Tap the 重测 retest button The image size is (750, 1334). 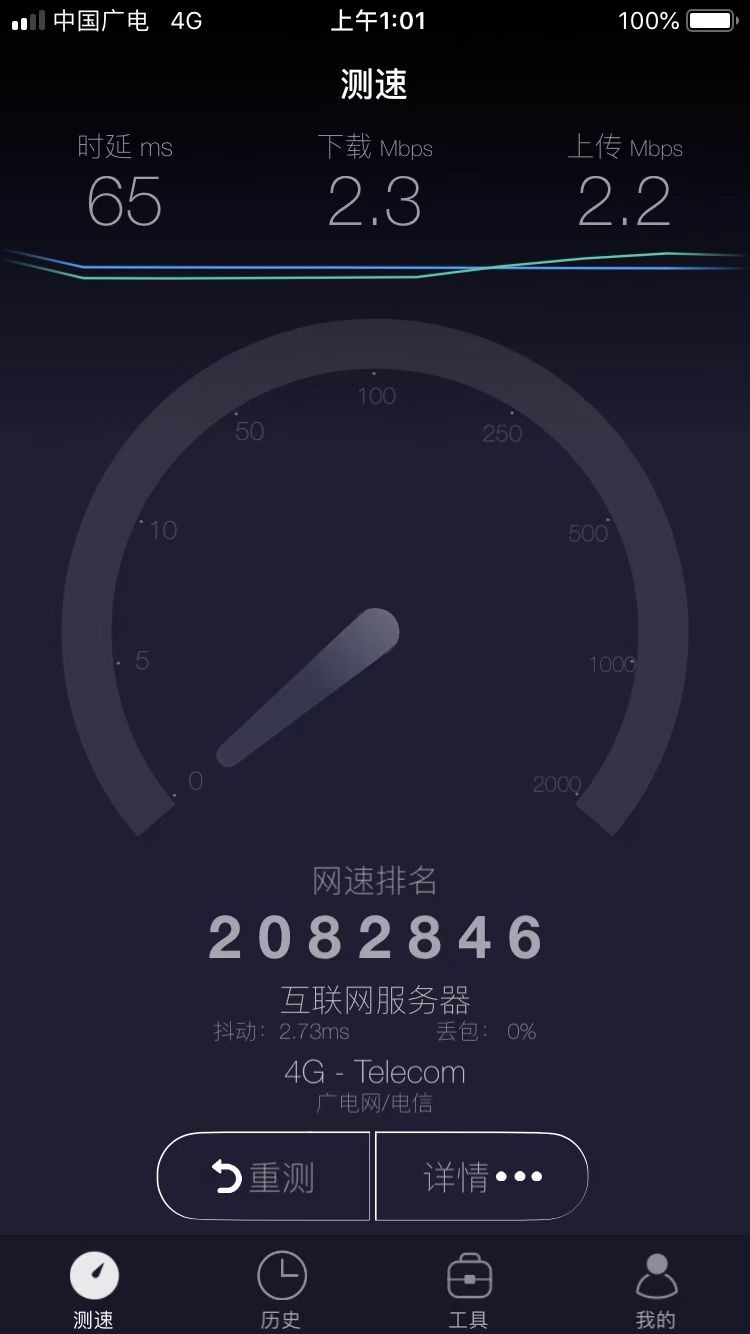tap(264, 1177)
